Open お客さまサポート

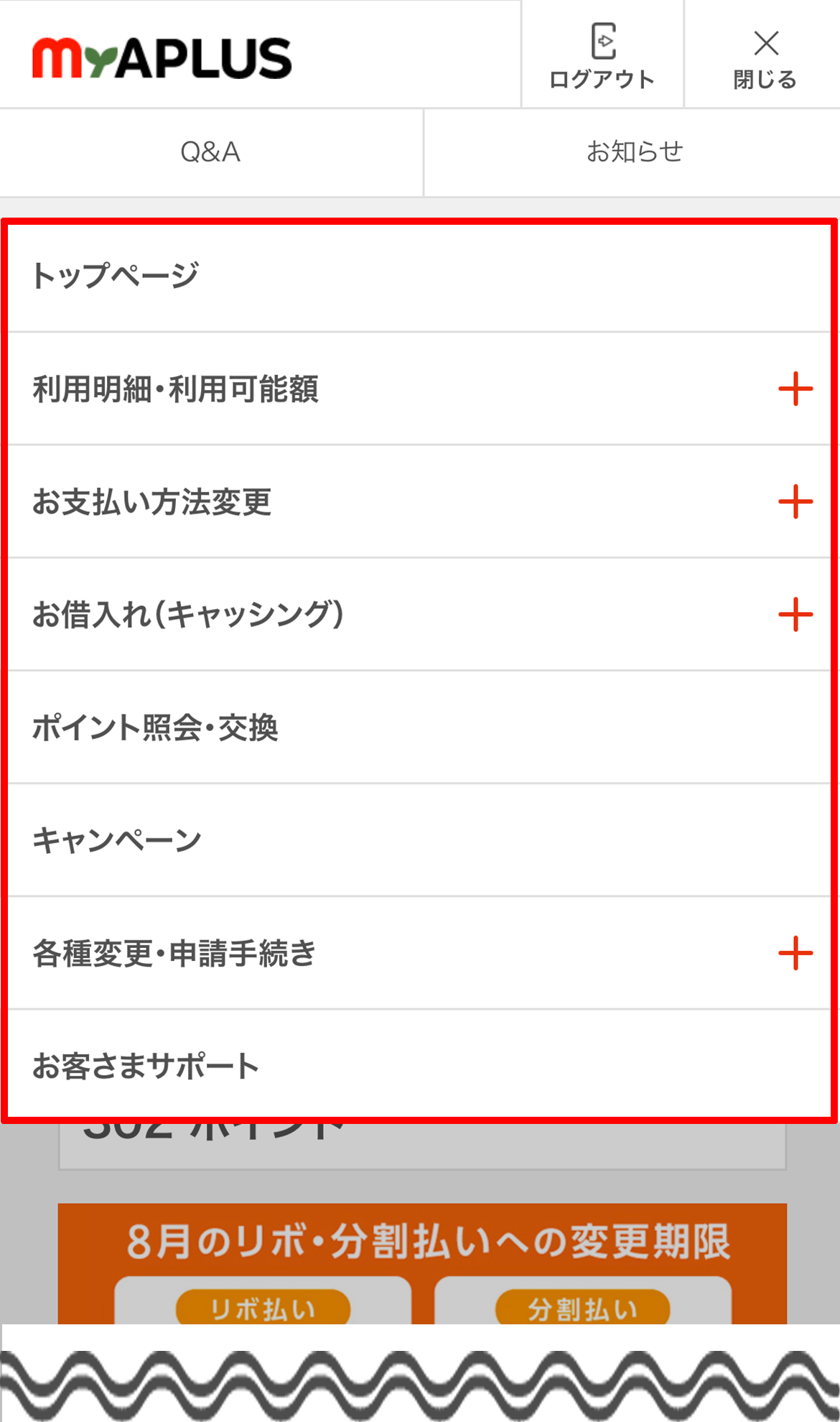point(146,1066)
